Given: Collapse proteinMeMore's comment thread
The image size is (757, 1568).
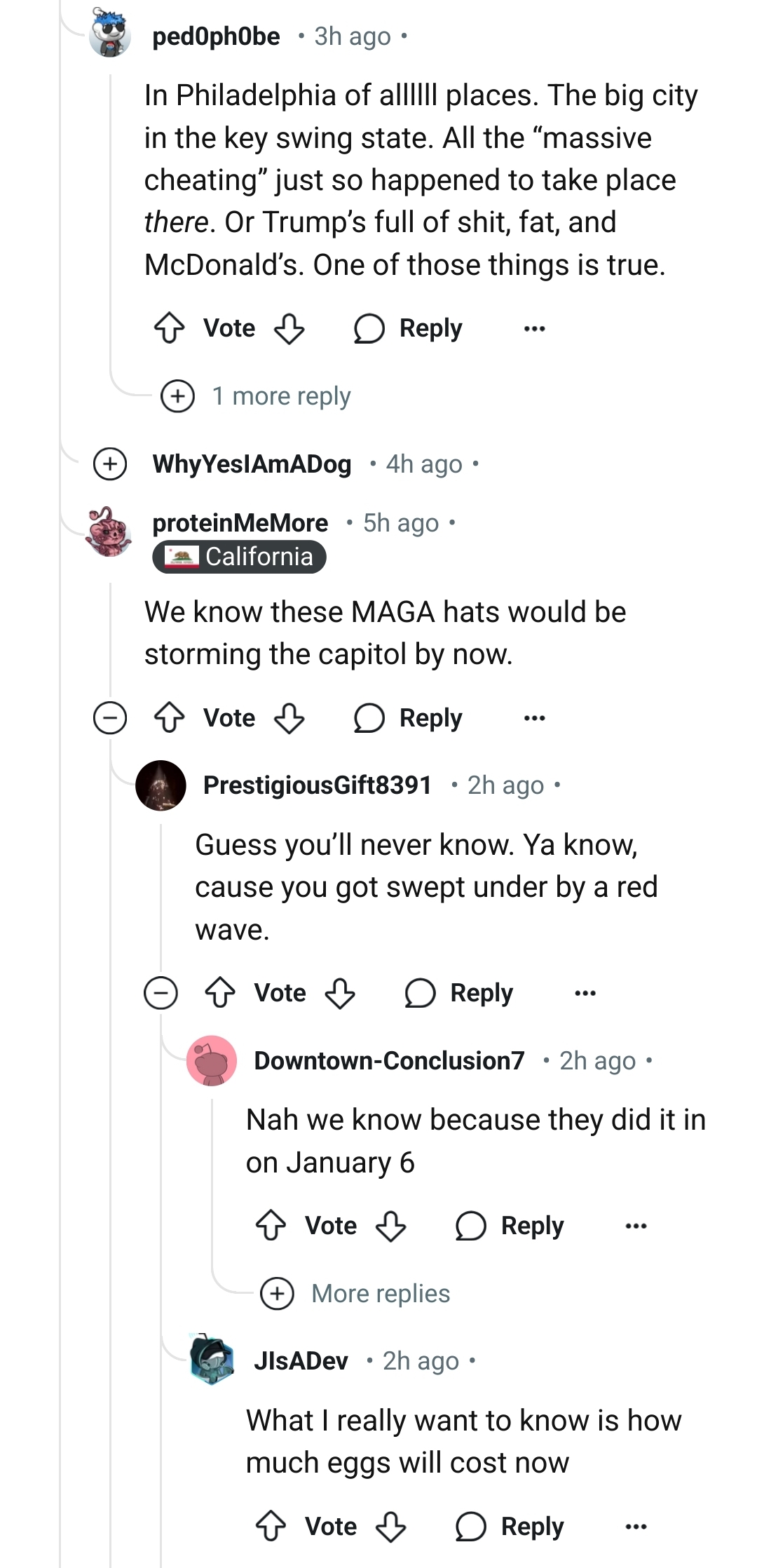Looking at the screenshot, I should [x=110, y=718].
